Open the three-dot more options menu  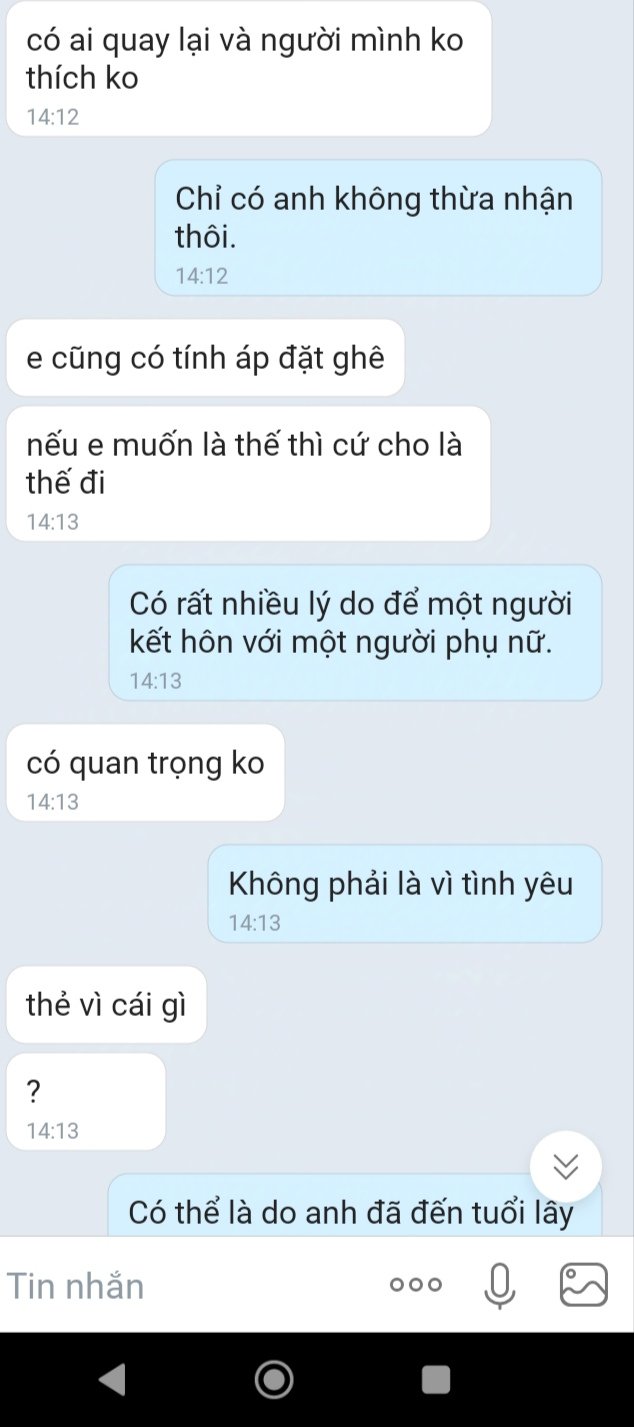click(416, 1286)
